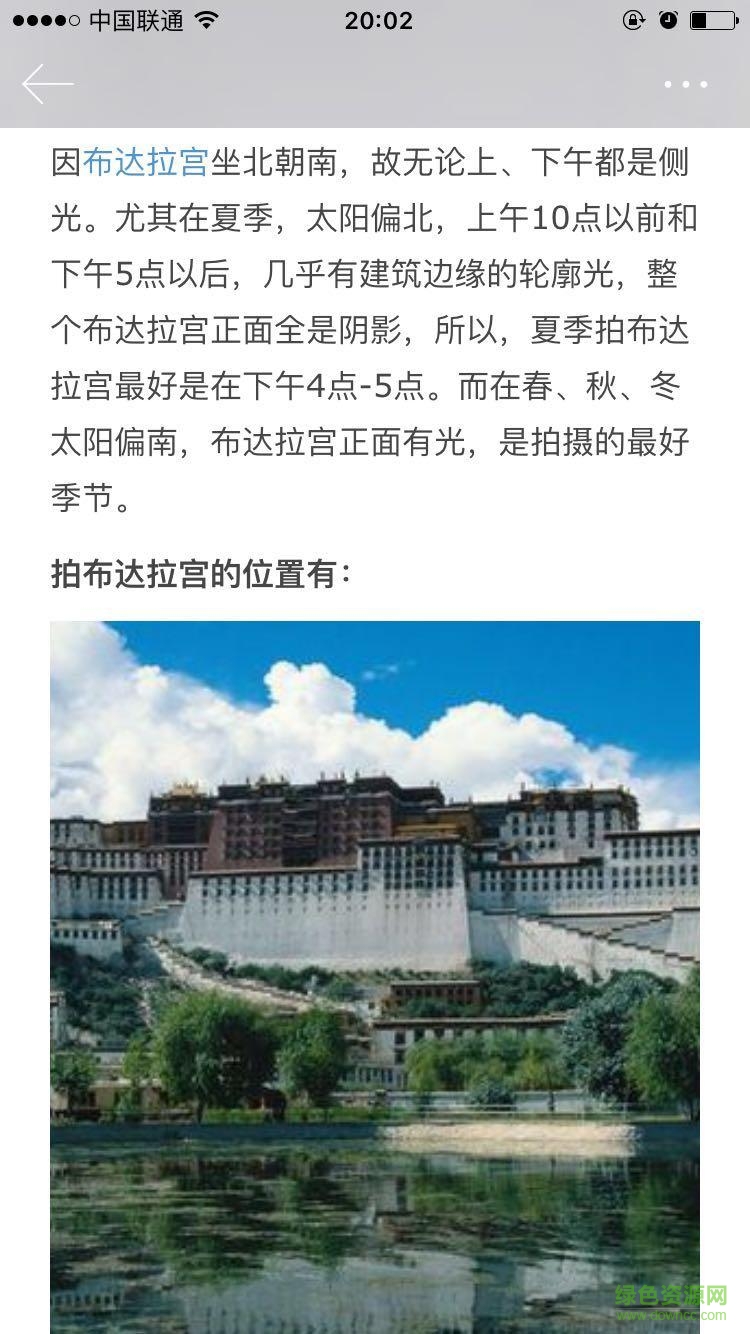Tap the battery indicator icon
This screenshot has width=750, height=1334.
click(708, 18)
